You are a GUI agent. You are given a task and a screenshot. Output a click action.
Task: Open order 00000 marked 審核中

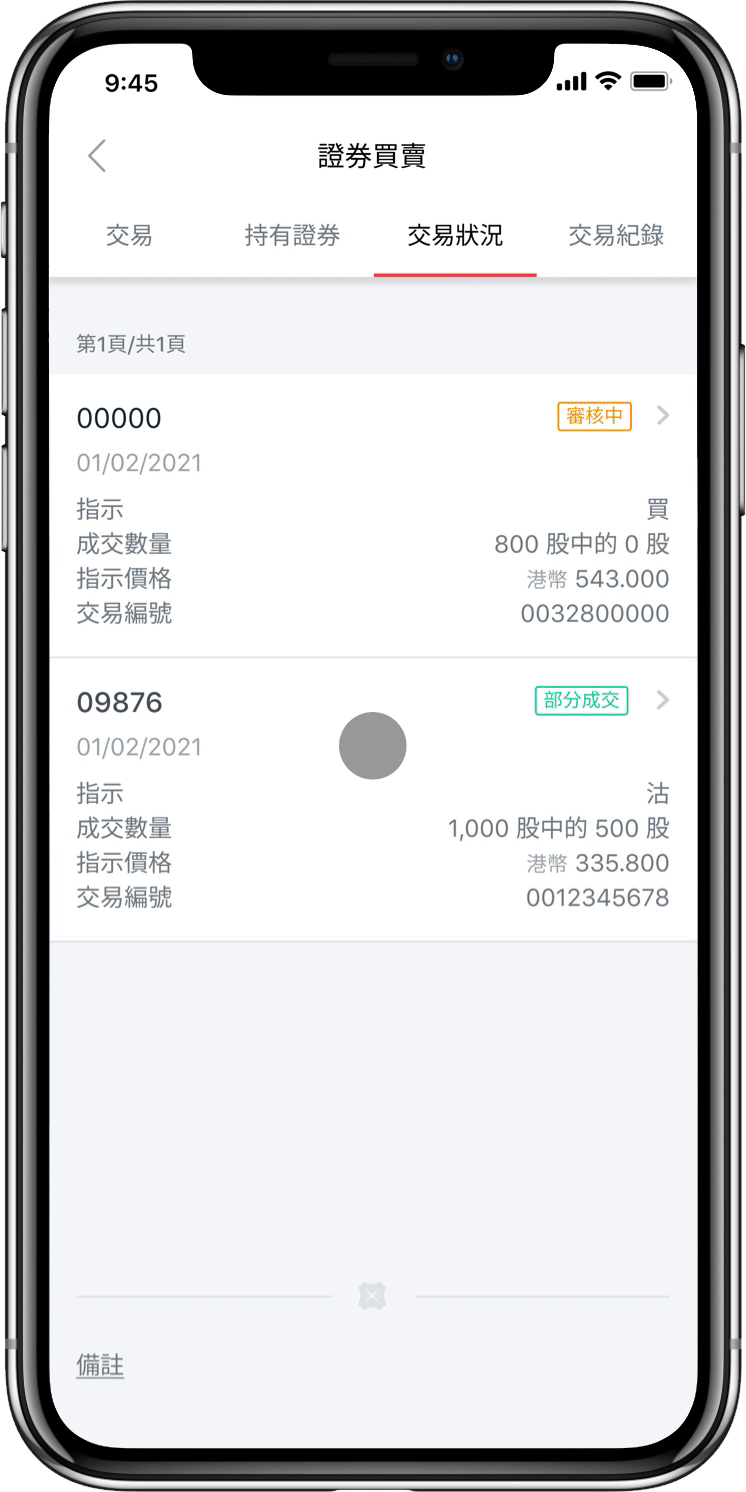(372, 515)
